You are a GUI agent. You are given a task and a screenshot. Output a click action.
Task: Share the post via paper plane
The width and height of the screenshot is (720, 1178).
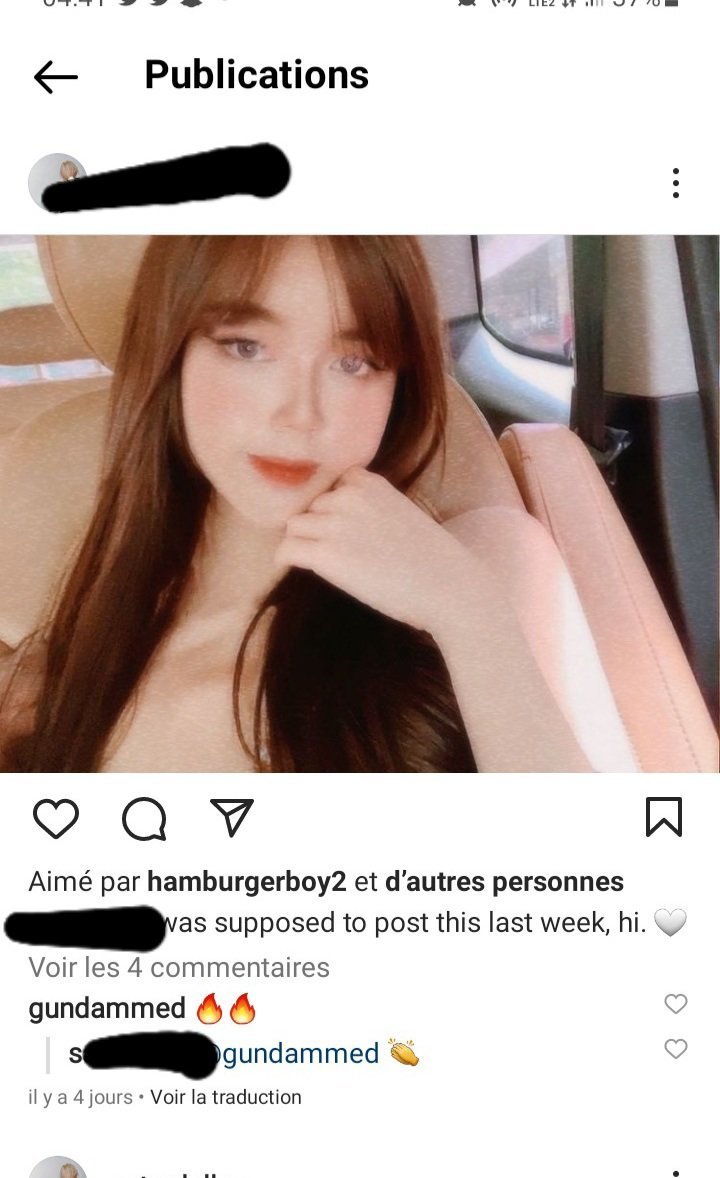tap(231, 818)
